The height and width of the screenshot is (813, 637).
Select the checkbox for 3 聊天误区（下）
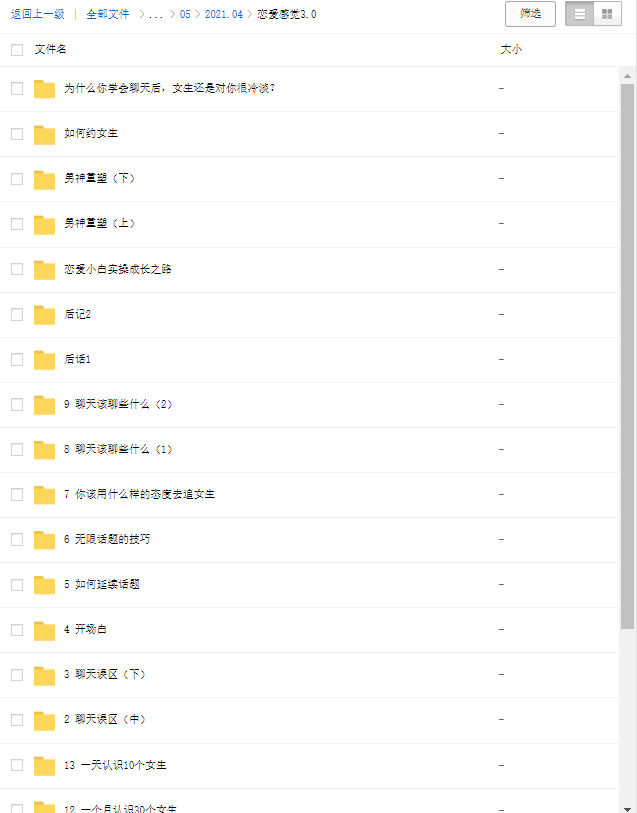17,675
